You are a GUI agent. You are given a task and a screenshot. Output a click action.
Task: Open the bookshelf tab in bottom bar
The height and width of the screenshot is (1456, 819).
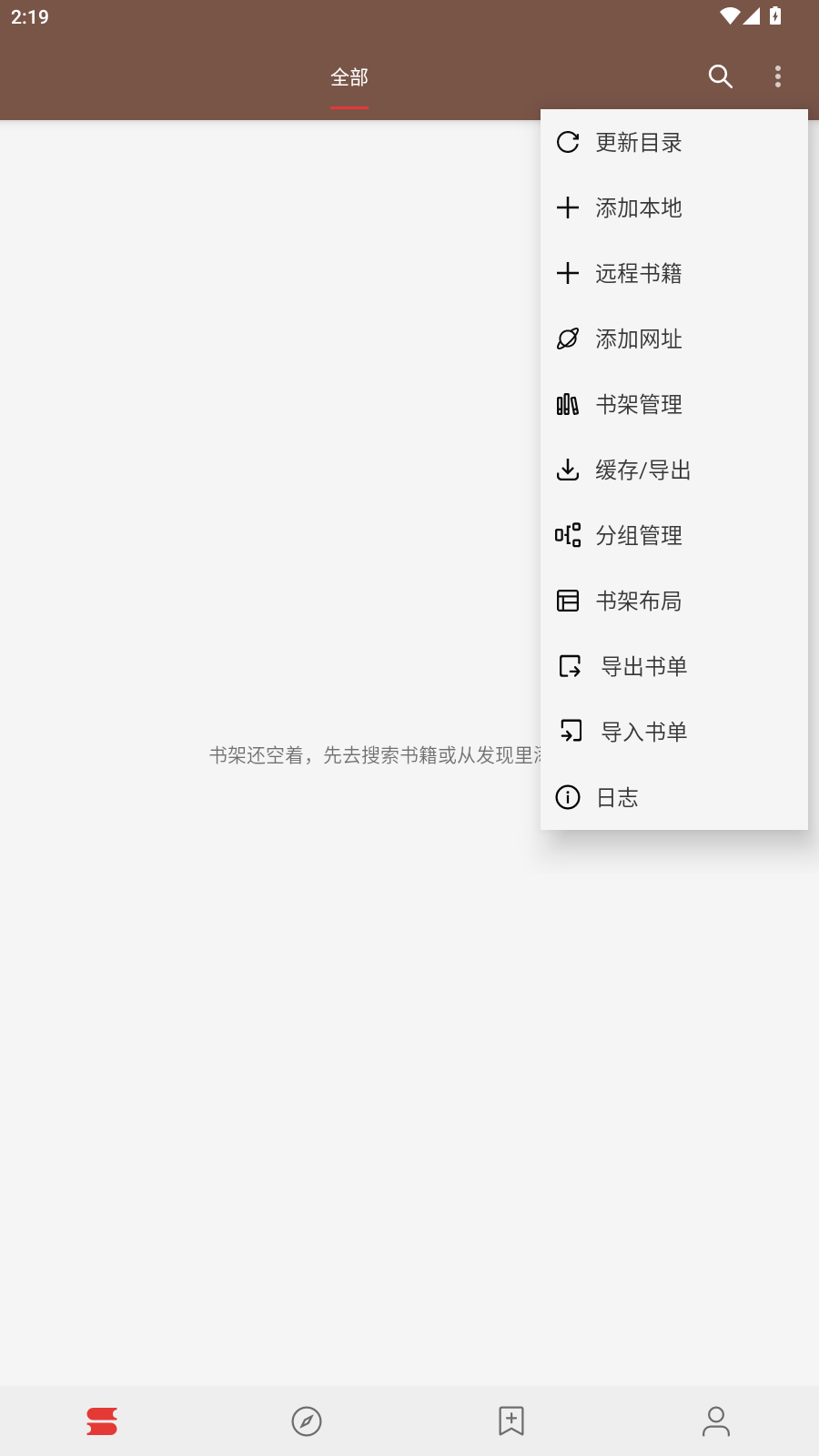(x=102, y=1421)
